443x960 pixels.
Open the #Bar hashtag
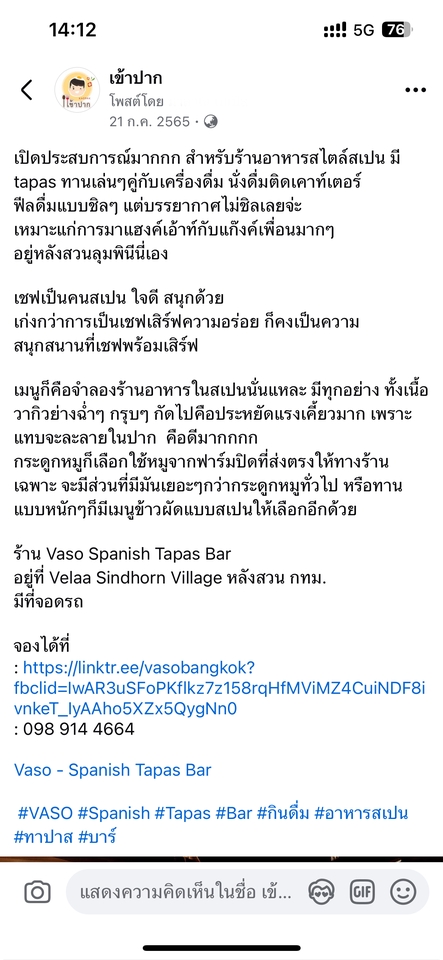click(234, 813)
